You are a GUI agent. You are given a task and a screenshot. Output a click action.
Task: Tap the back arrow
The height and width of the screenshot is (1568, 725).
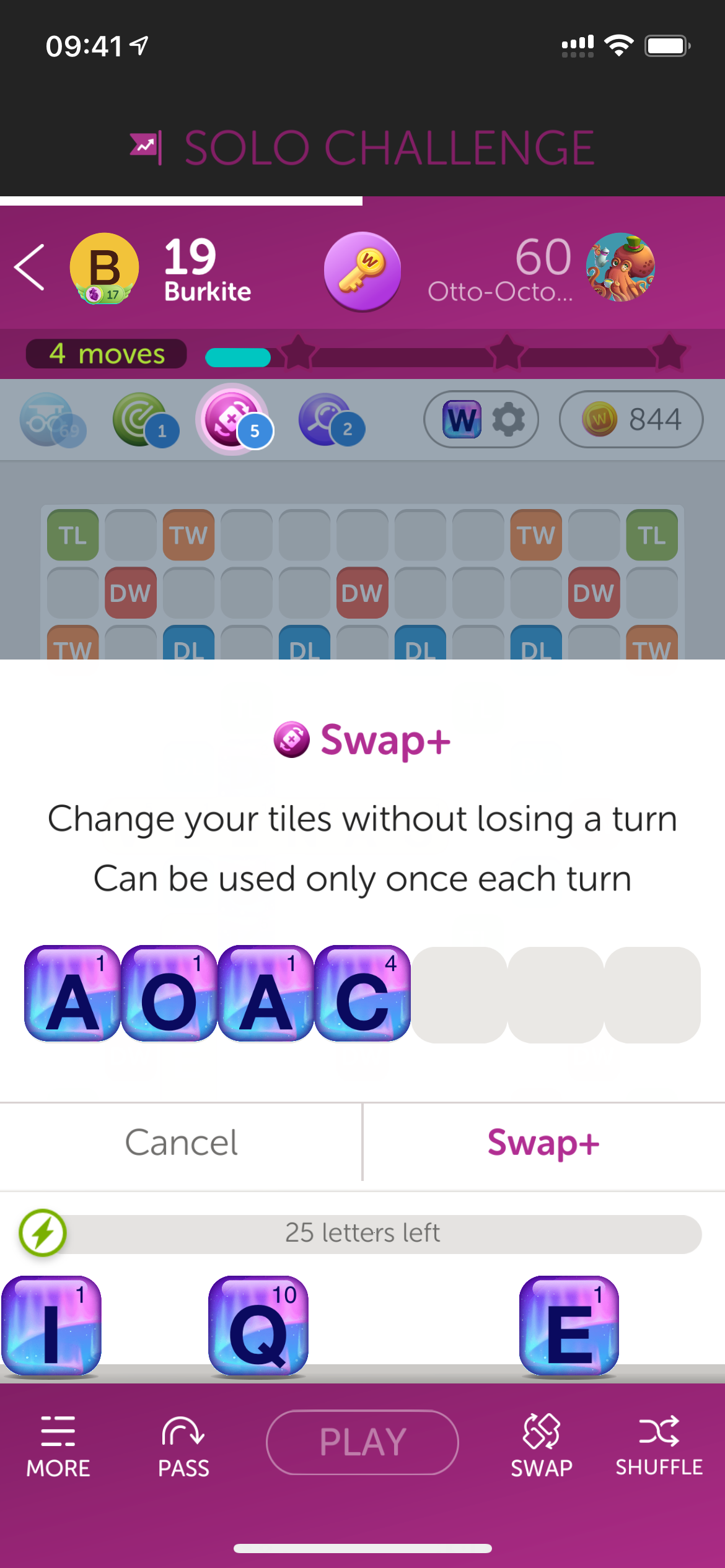[30, 268]
